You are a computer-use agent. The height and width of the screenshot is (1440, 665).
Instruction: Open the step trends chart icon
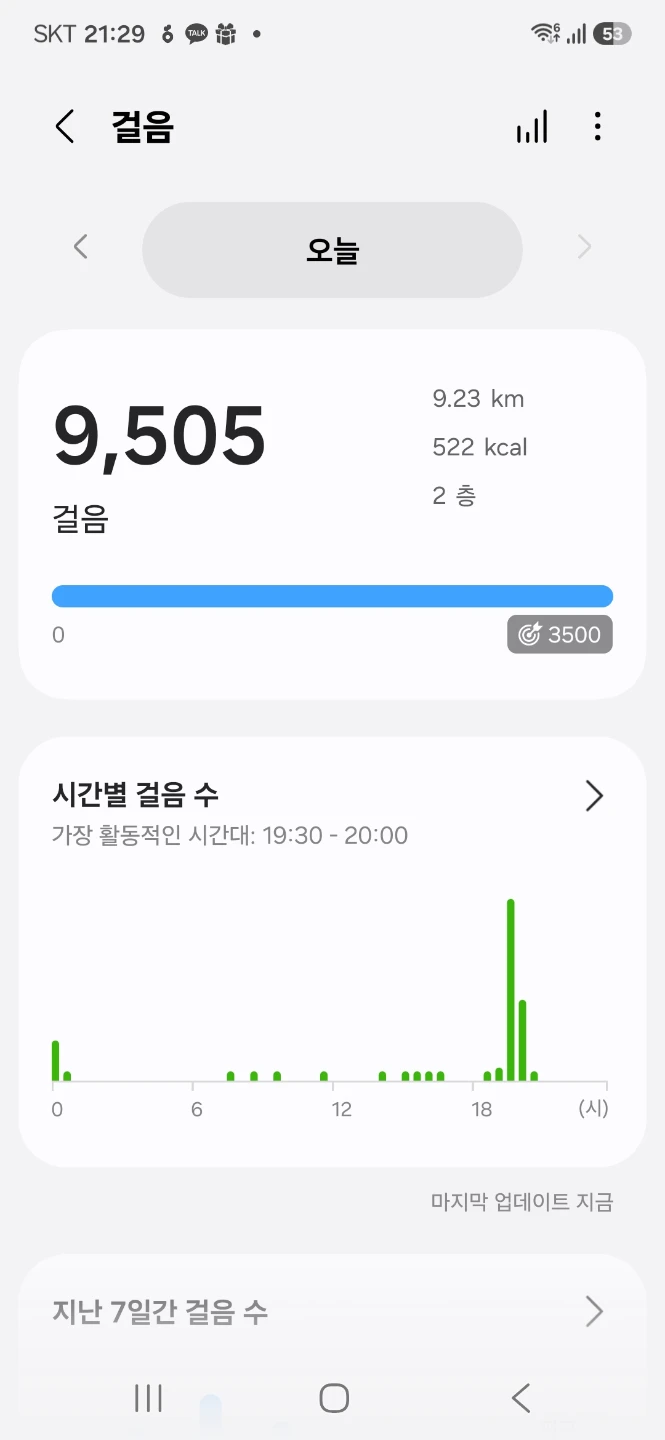point(532,127)
